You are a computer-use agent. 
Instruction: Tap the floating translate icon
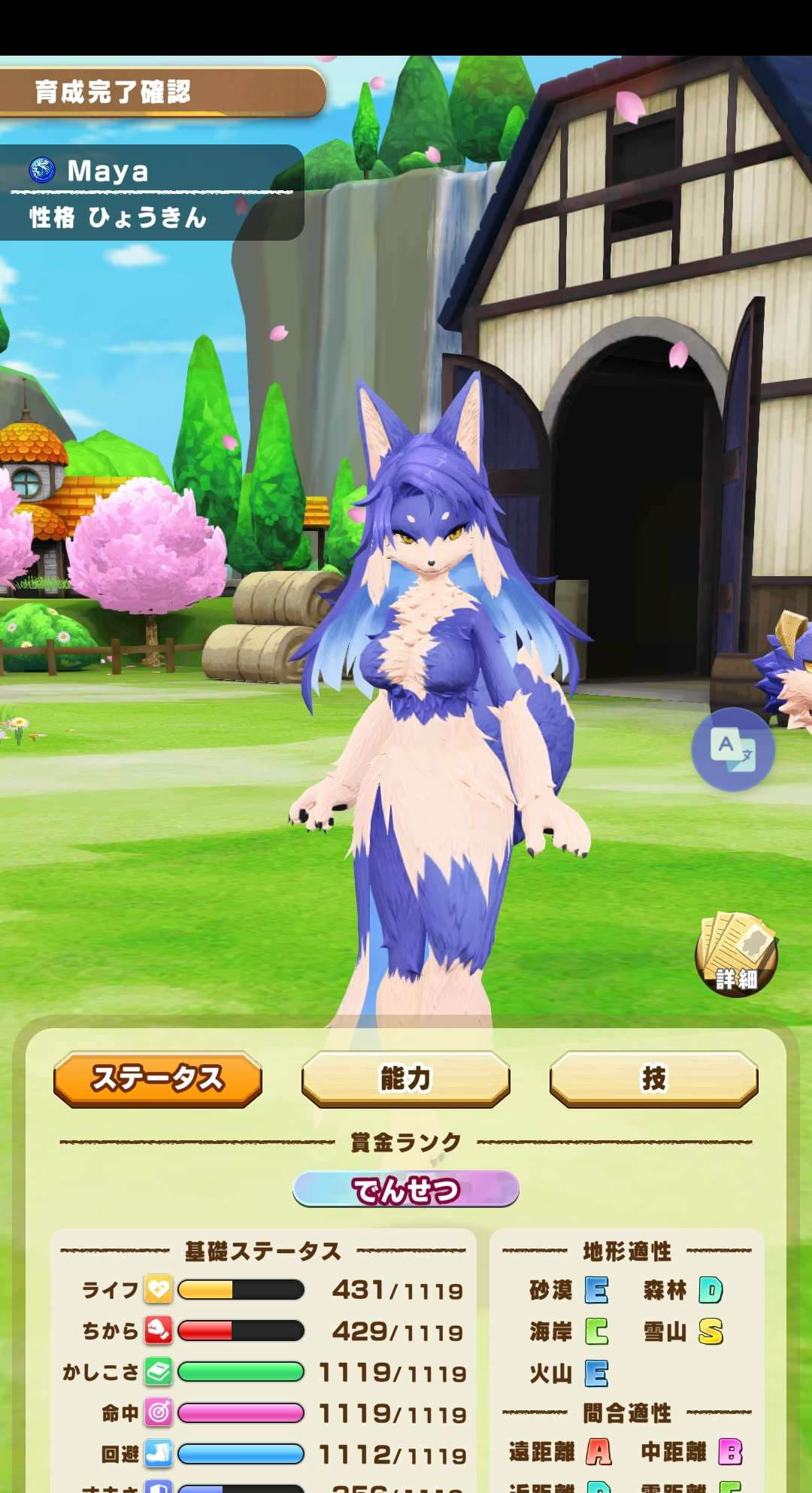[x=733, y=749]
